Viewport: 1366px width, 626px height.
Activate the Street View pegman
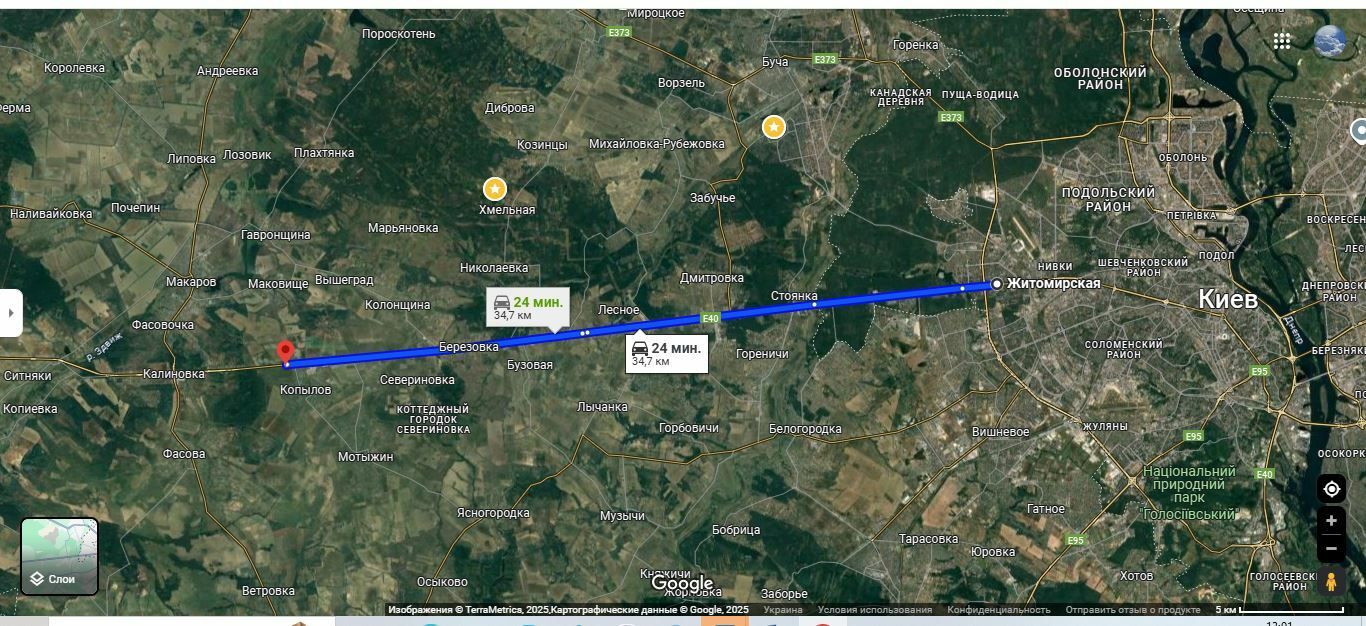click(x=1331, y=581)
